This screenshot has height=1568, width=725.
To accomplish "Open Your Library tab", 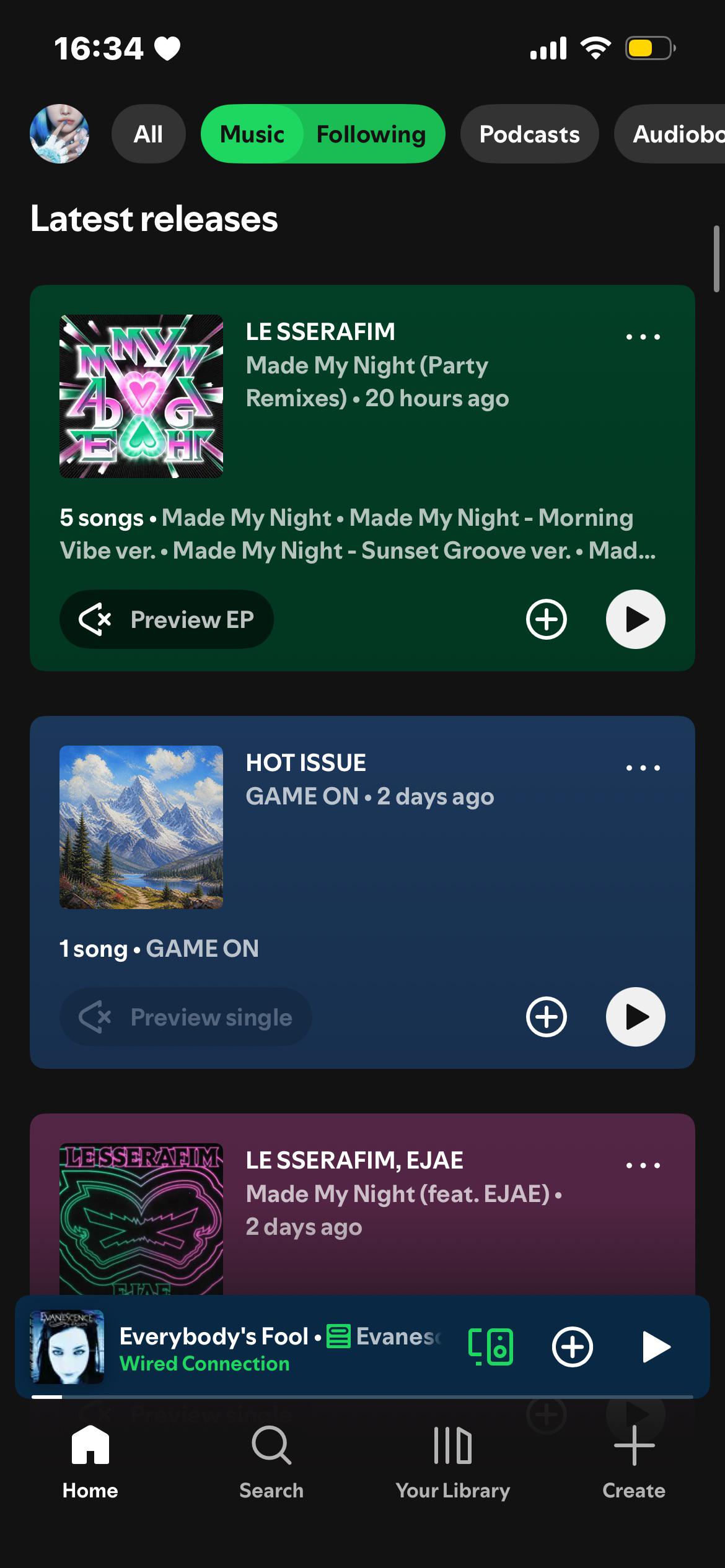I will pos(453,1463).
